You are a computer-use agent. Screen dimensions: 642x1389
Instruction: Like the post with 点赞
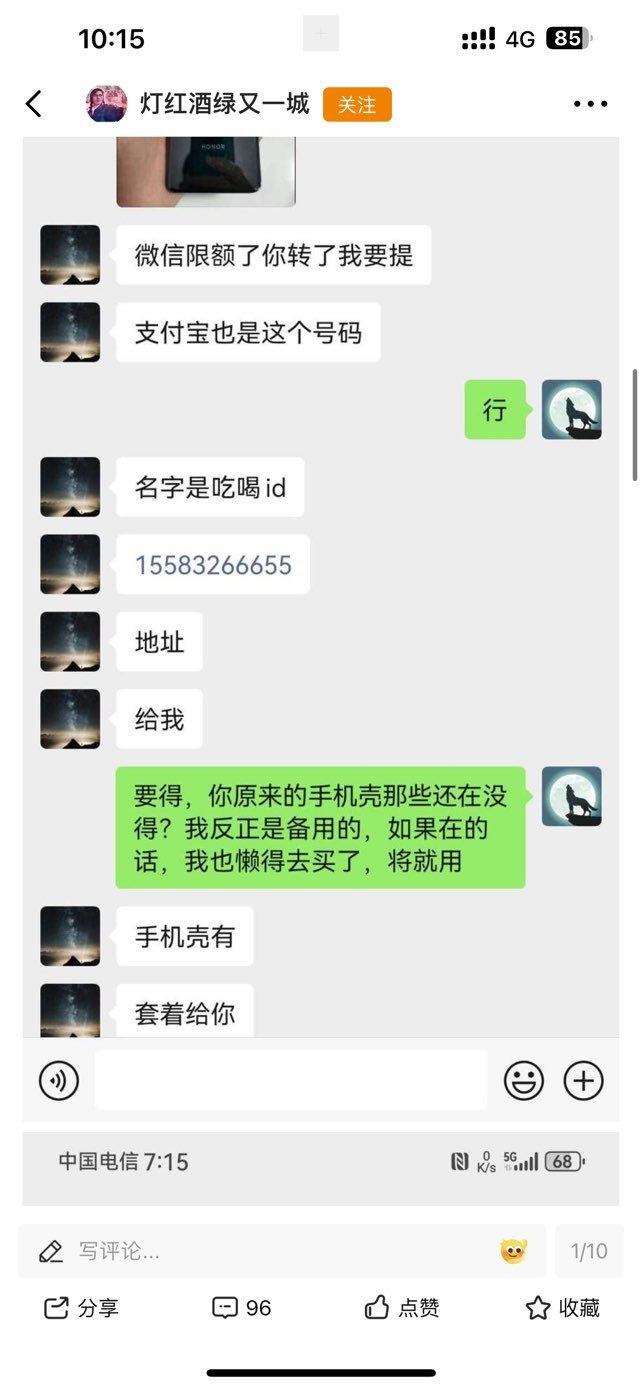click(401, 1308)
